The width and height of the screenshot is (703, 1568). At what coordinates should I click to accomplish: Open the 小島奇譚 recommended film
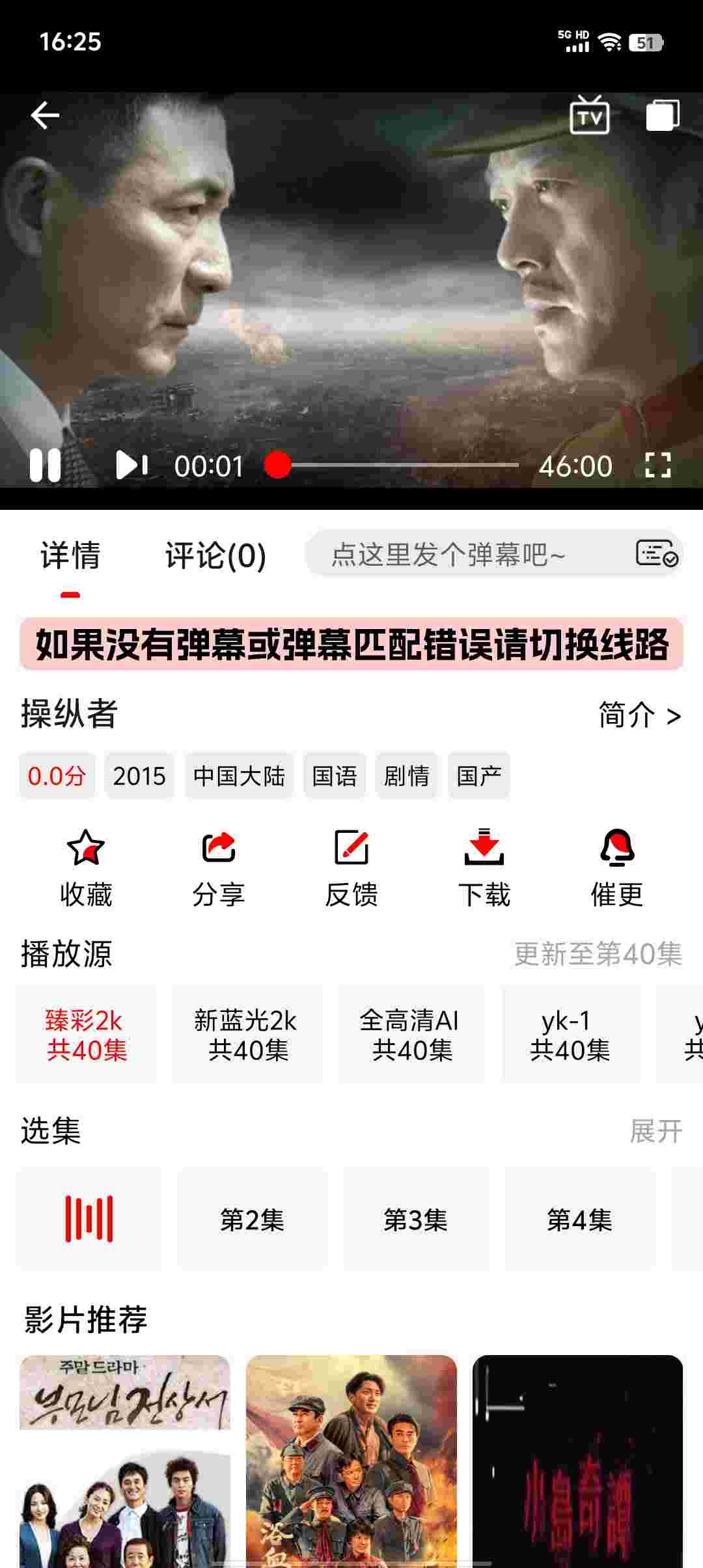pos(577,1459)
